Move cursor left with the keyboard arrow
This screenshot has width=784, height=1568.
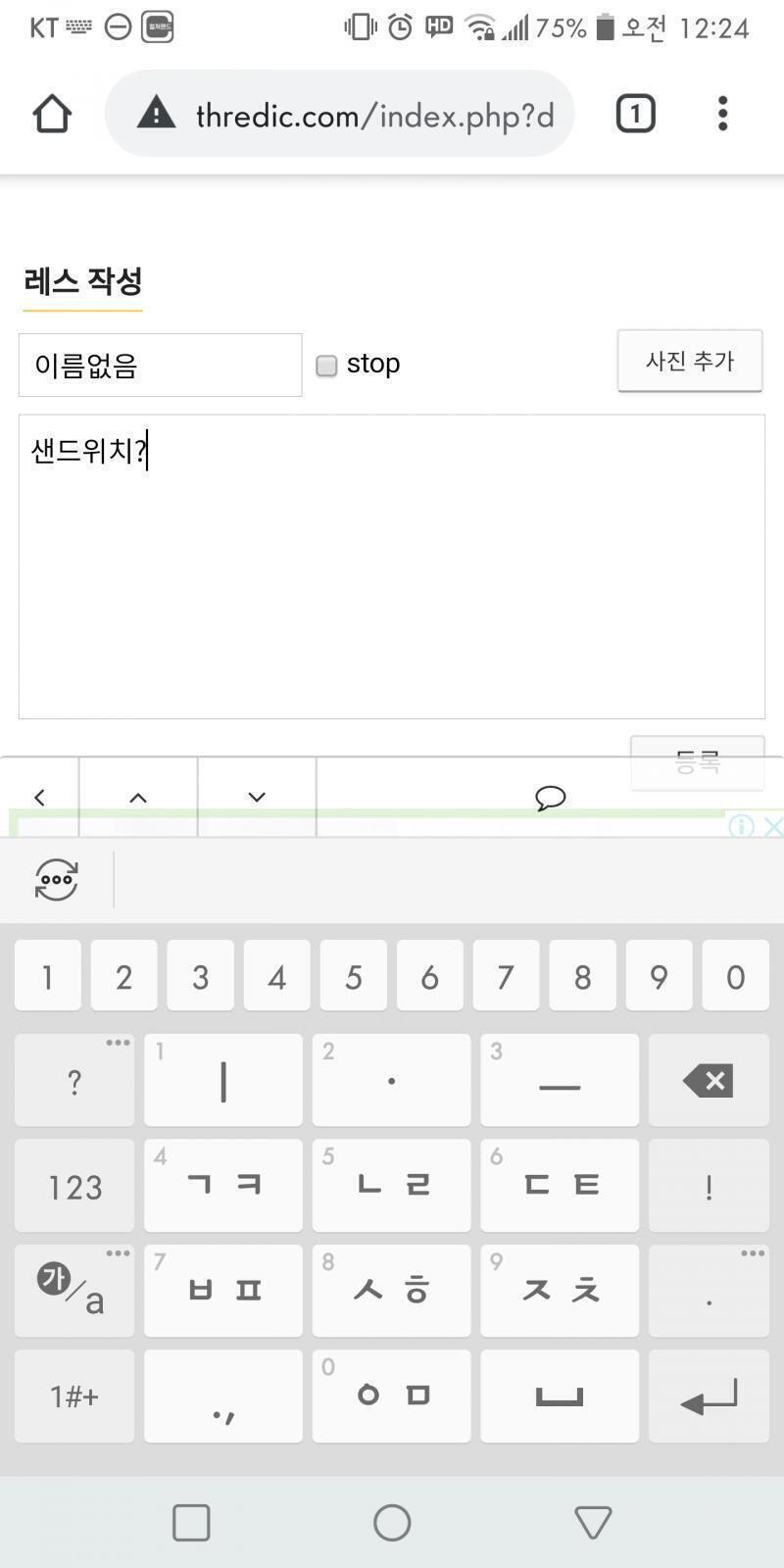(39, 798)
